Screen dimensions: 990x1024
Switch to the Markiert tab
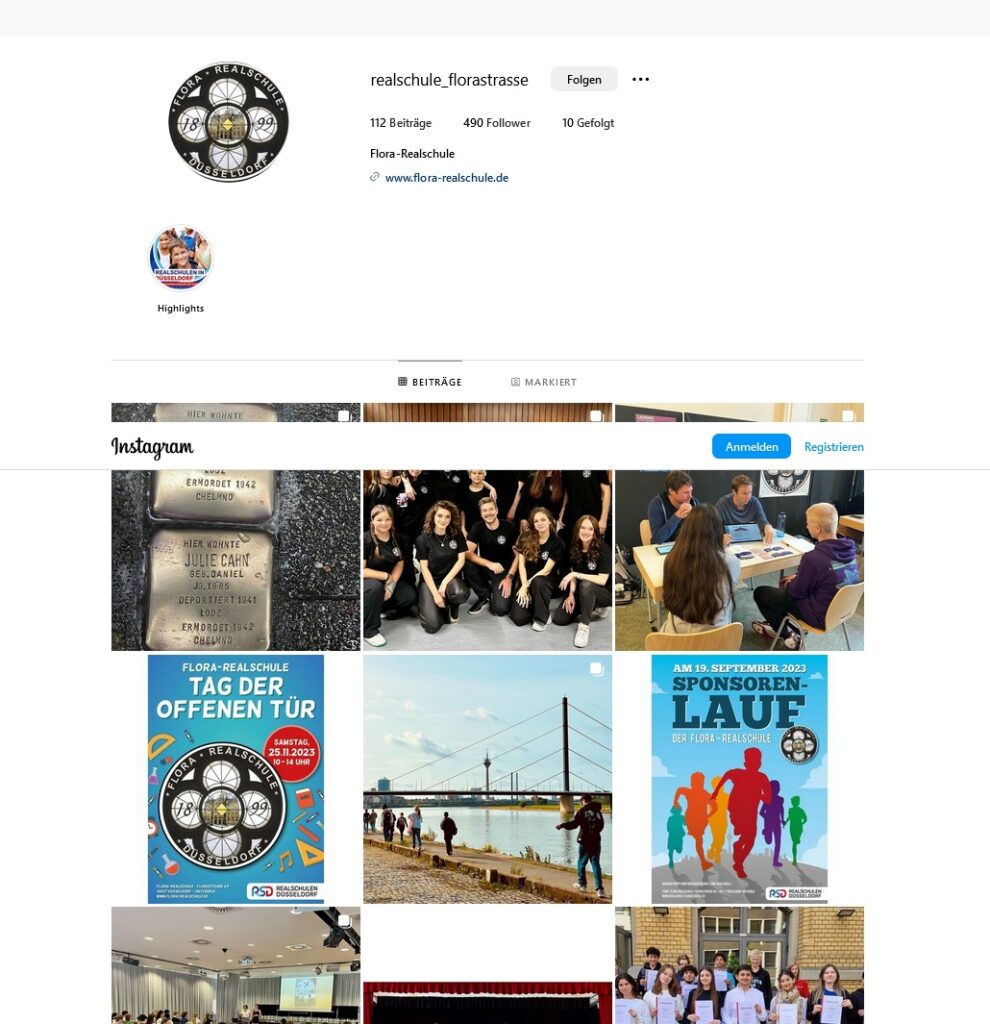click(x=544, y=382)
